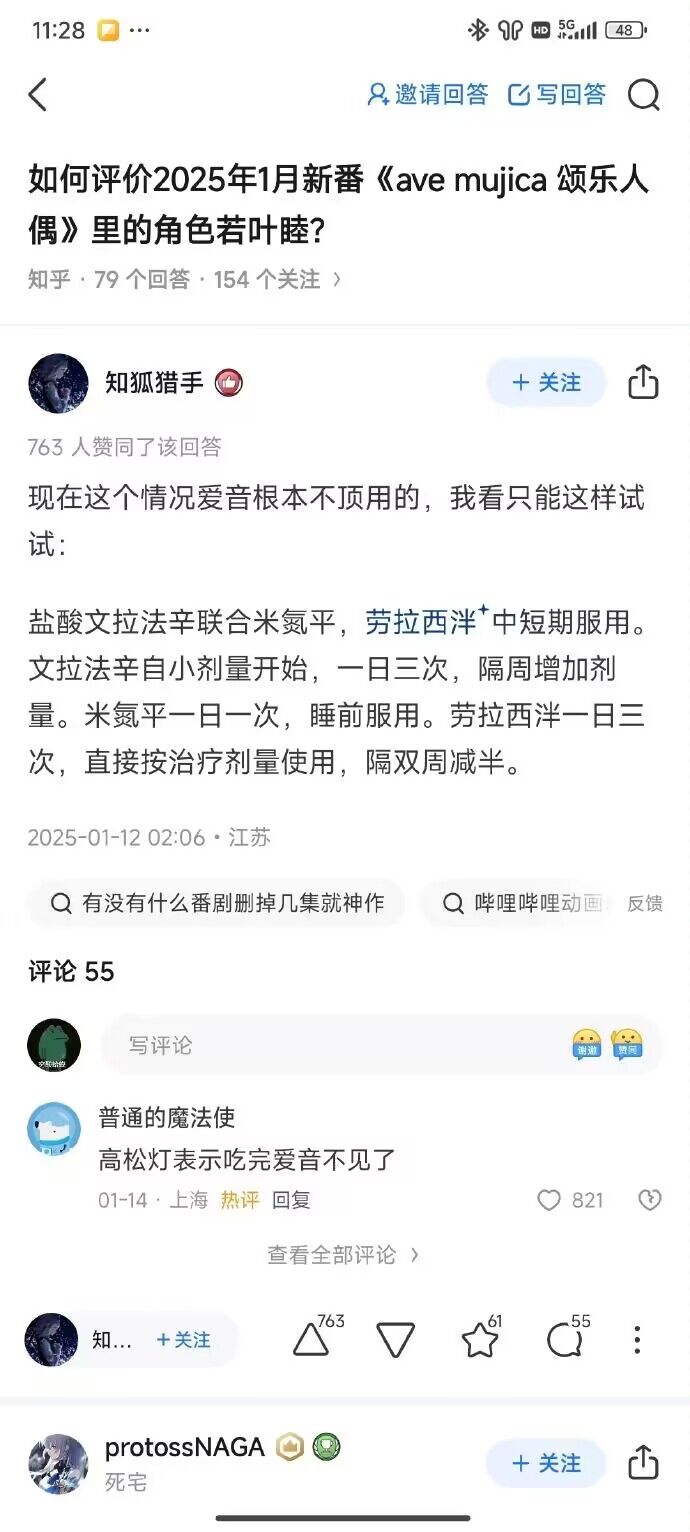Tap 写回答 to write an answer
690x1532 pixels.
tap(557, 95)
